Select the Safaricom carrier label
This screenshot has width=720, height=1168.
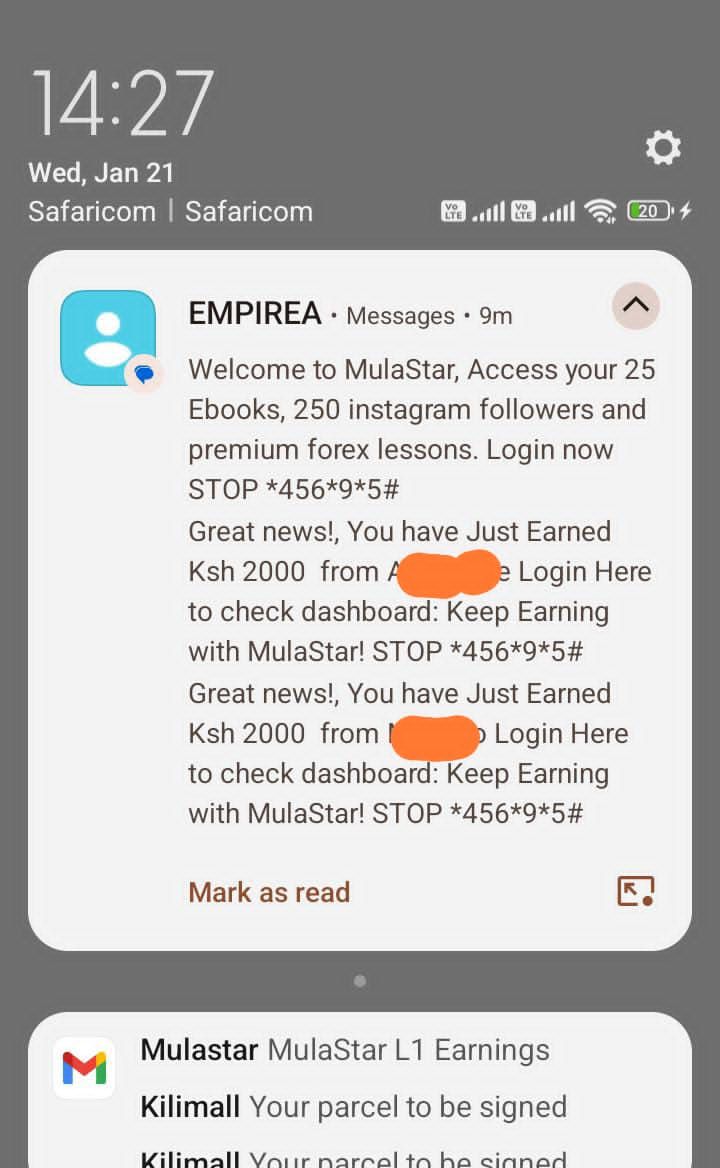click(91, 211)
